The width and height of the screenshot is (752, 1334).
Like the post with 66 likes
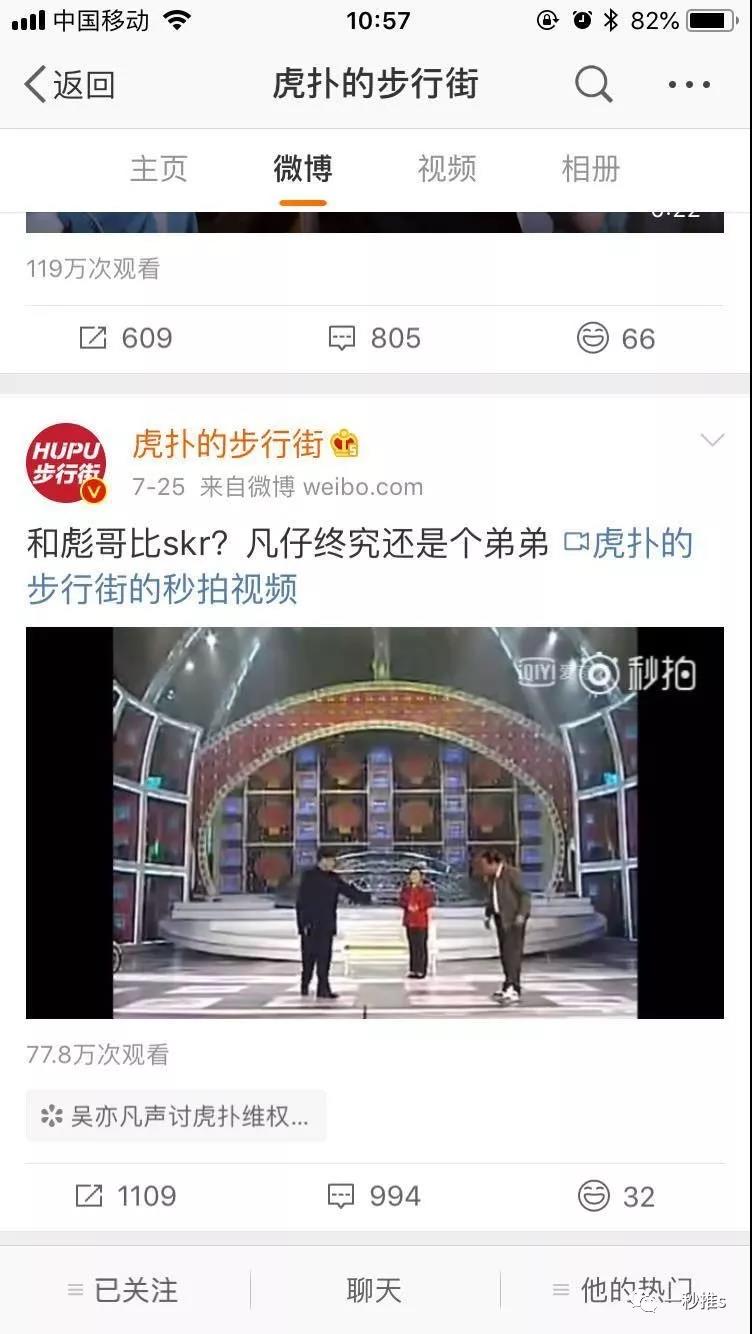(616, 338)
